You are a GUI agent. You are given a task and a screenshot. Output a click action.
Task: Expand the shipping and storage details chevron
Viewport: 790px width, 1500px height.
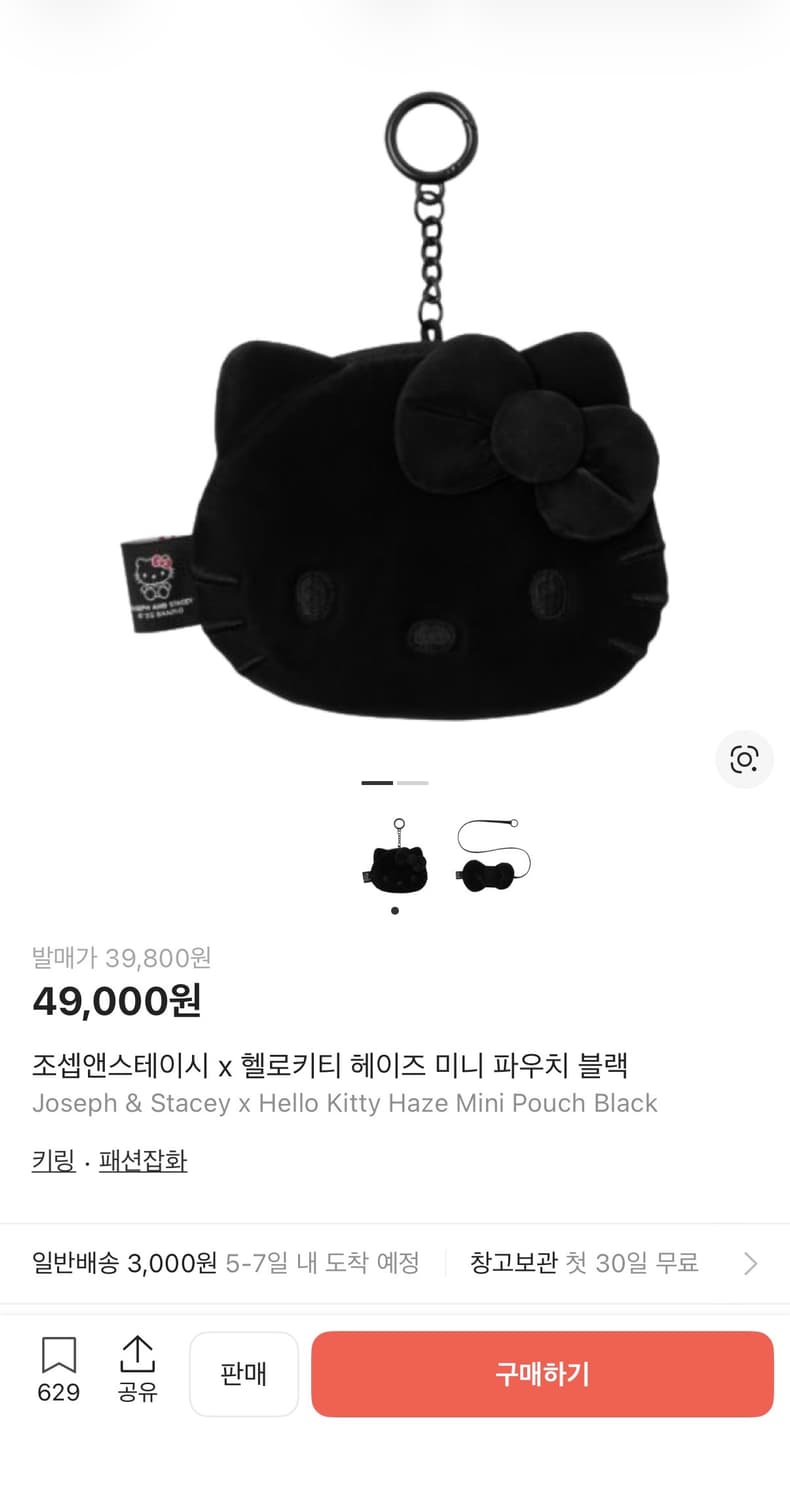tap(750, 1264)
